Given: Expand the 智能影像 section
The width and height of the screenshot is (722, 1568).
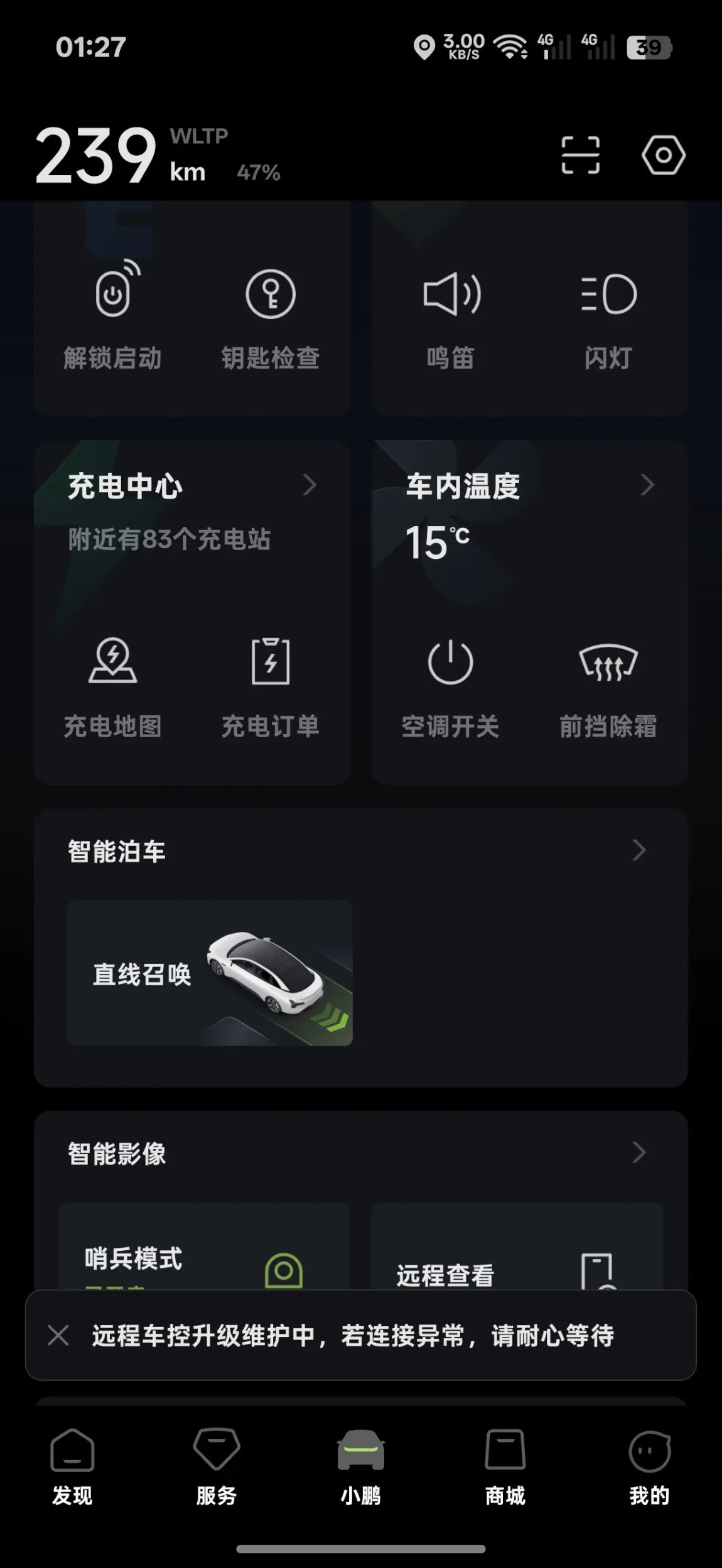Looking at the screenshot, I should pyautogui.click(x=638, y=1152).
